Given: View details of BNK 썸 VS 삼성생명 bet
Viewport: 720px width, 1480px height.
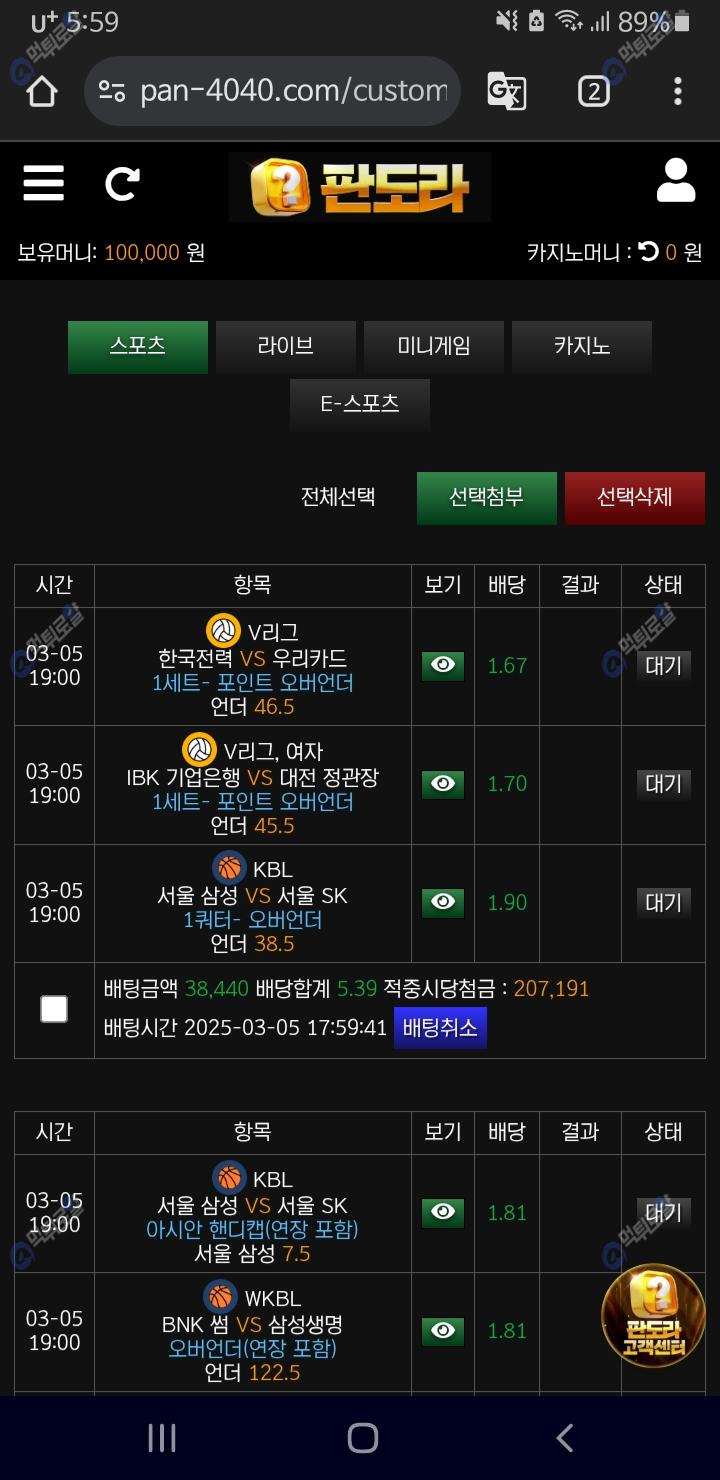Looking at the screenshot, I should (x=443, y=1331).
